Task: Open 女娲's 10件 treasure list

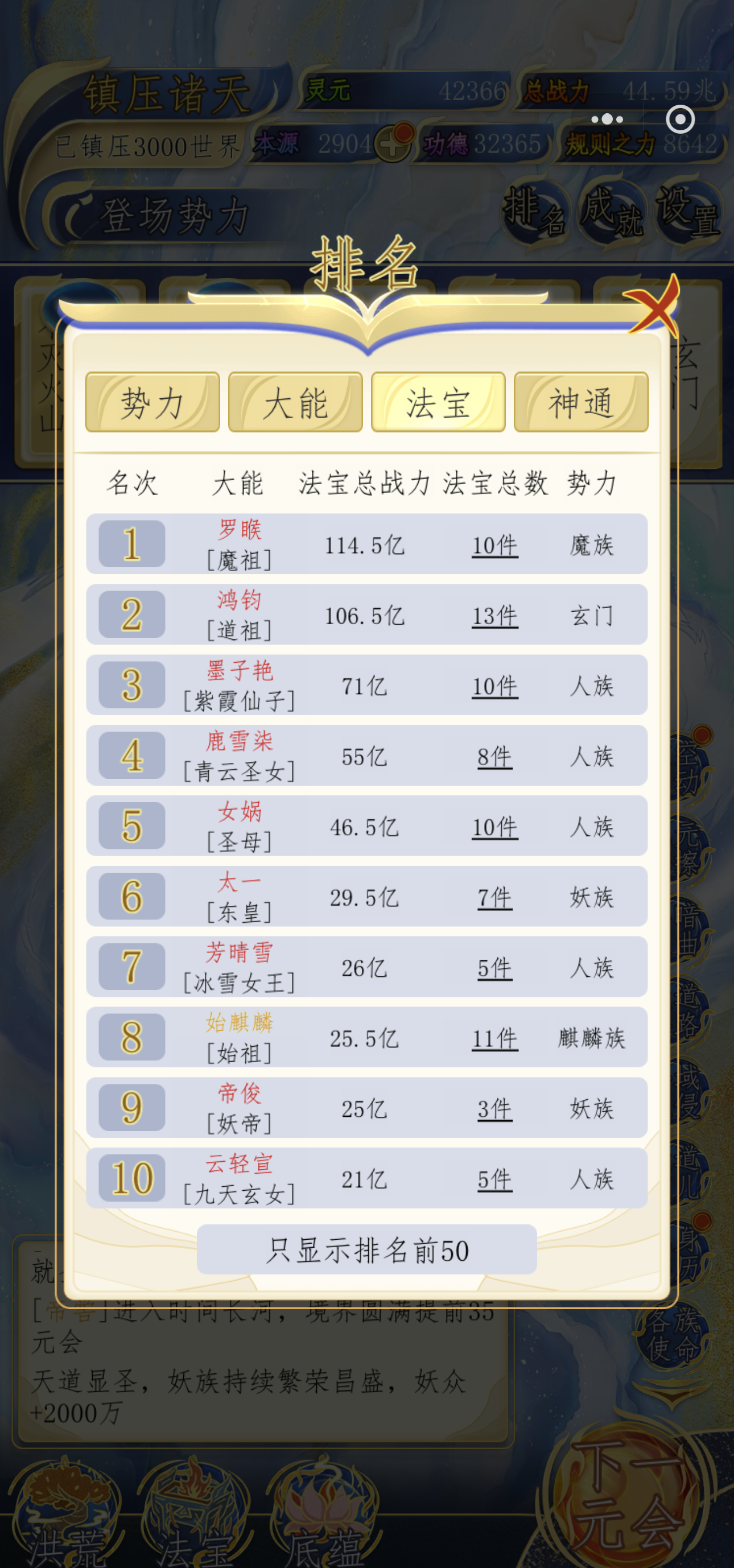Action: [495, 827]
